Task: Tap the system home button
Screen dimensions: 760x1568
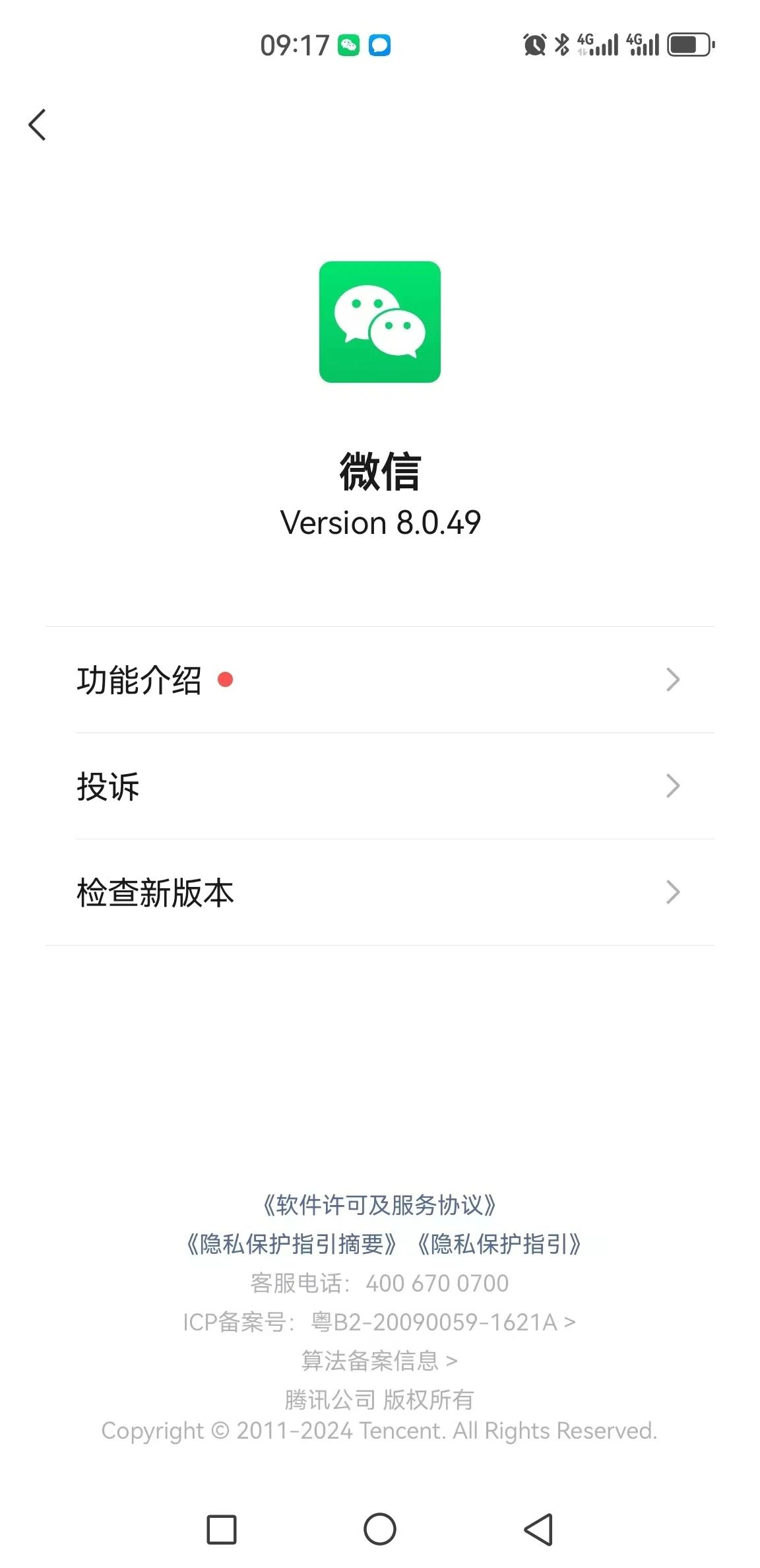Action: click(x=380, y=1529)
